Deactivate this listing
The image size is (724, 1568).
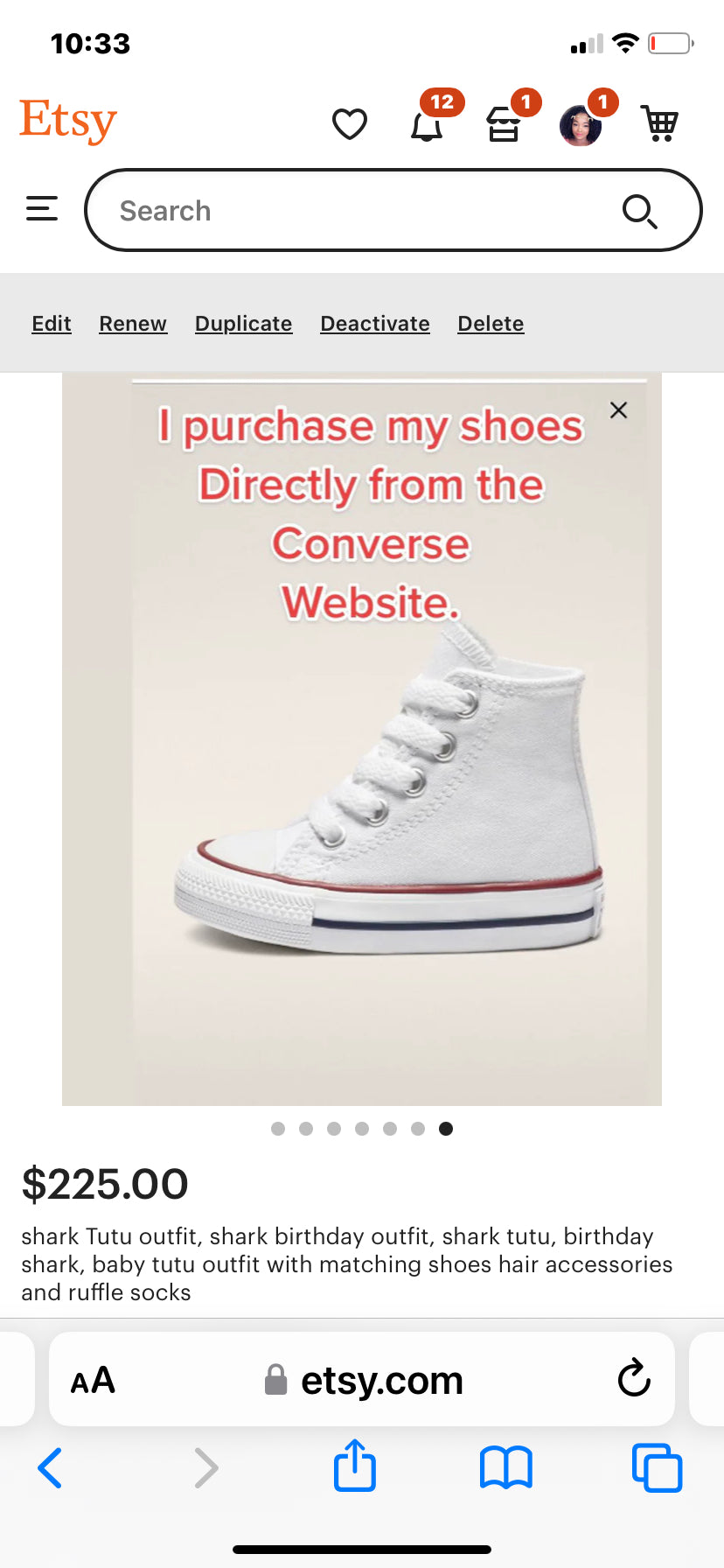point(375,324)
